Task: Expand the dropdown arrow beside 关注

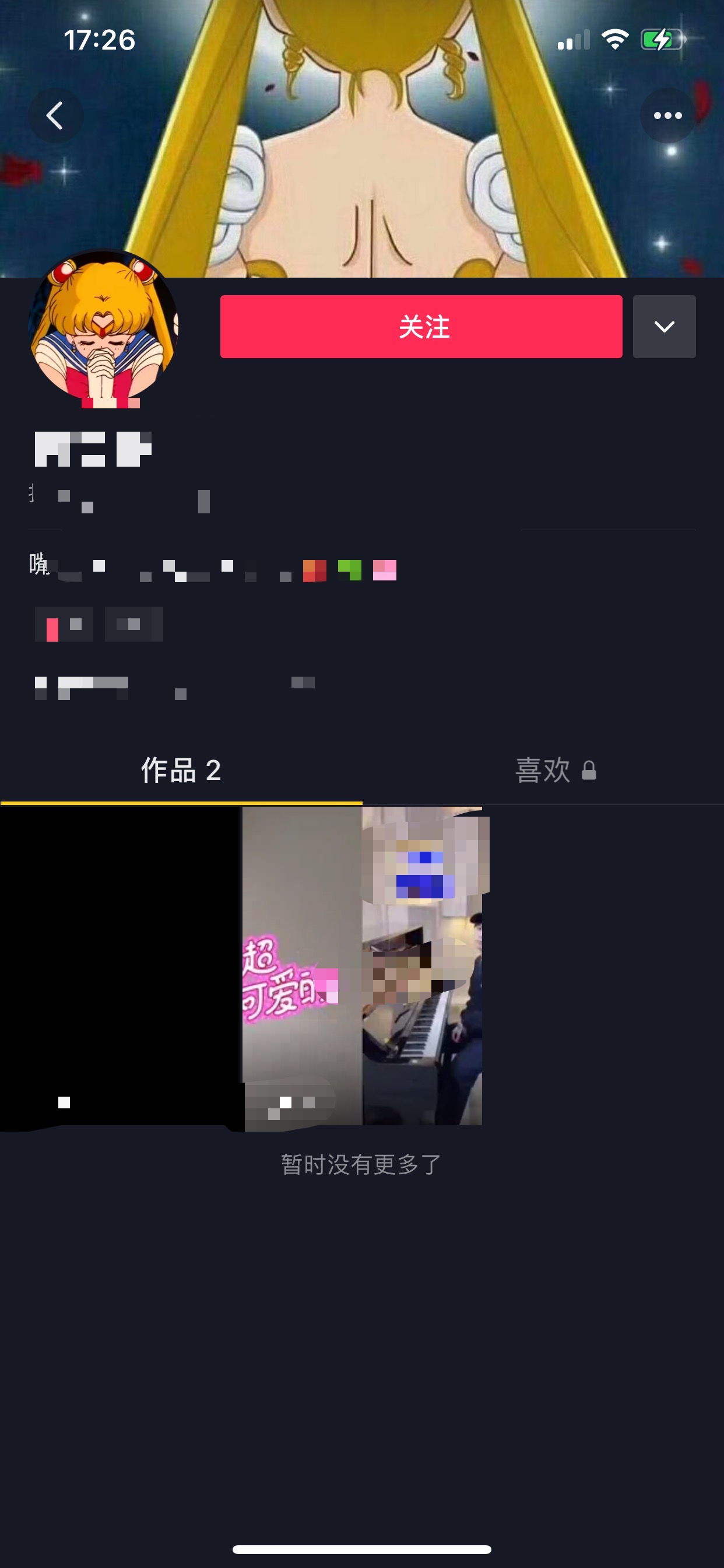Action: pyautogui.click(x=664, y=327)
